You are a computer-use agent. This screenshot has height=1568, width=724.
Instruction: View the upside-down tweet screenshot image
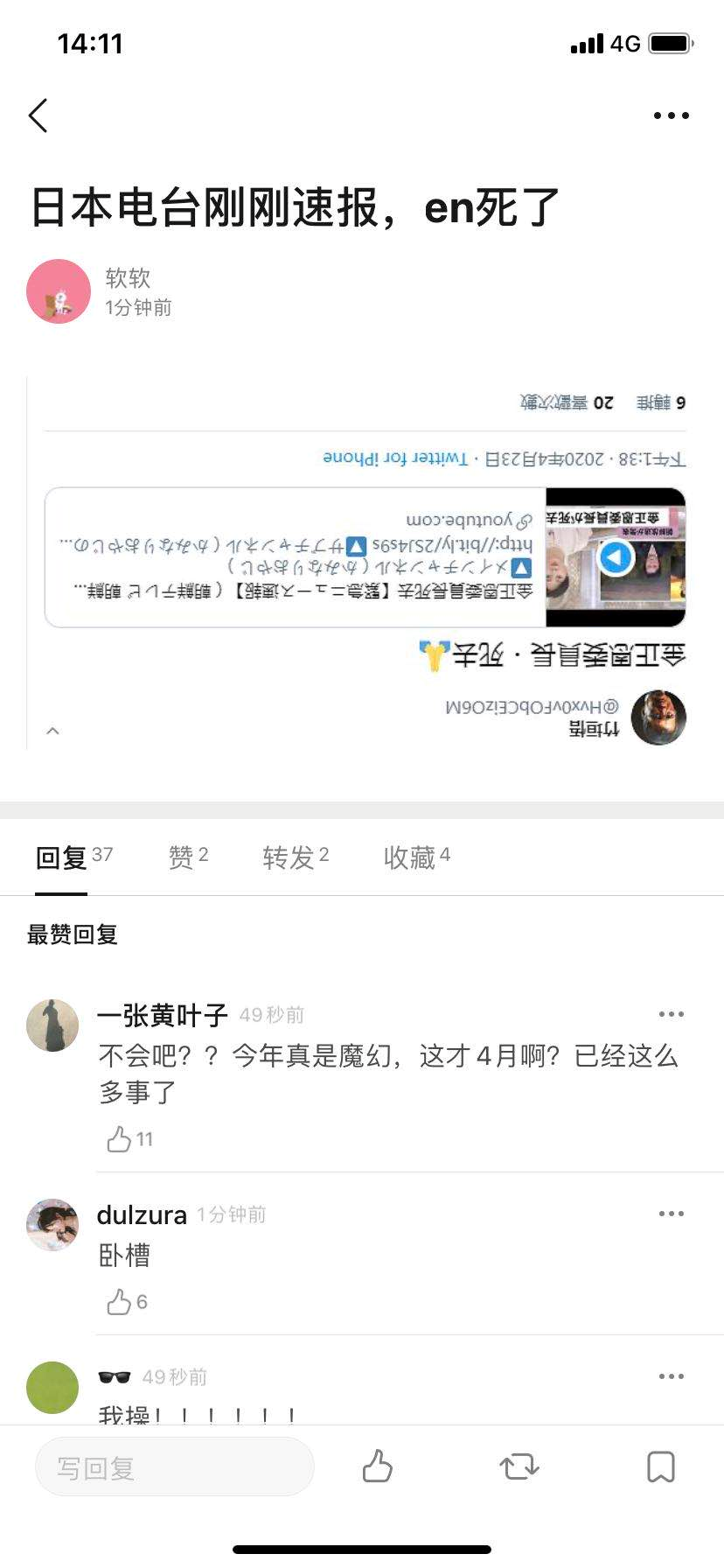[364, 563]
